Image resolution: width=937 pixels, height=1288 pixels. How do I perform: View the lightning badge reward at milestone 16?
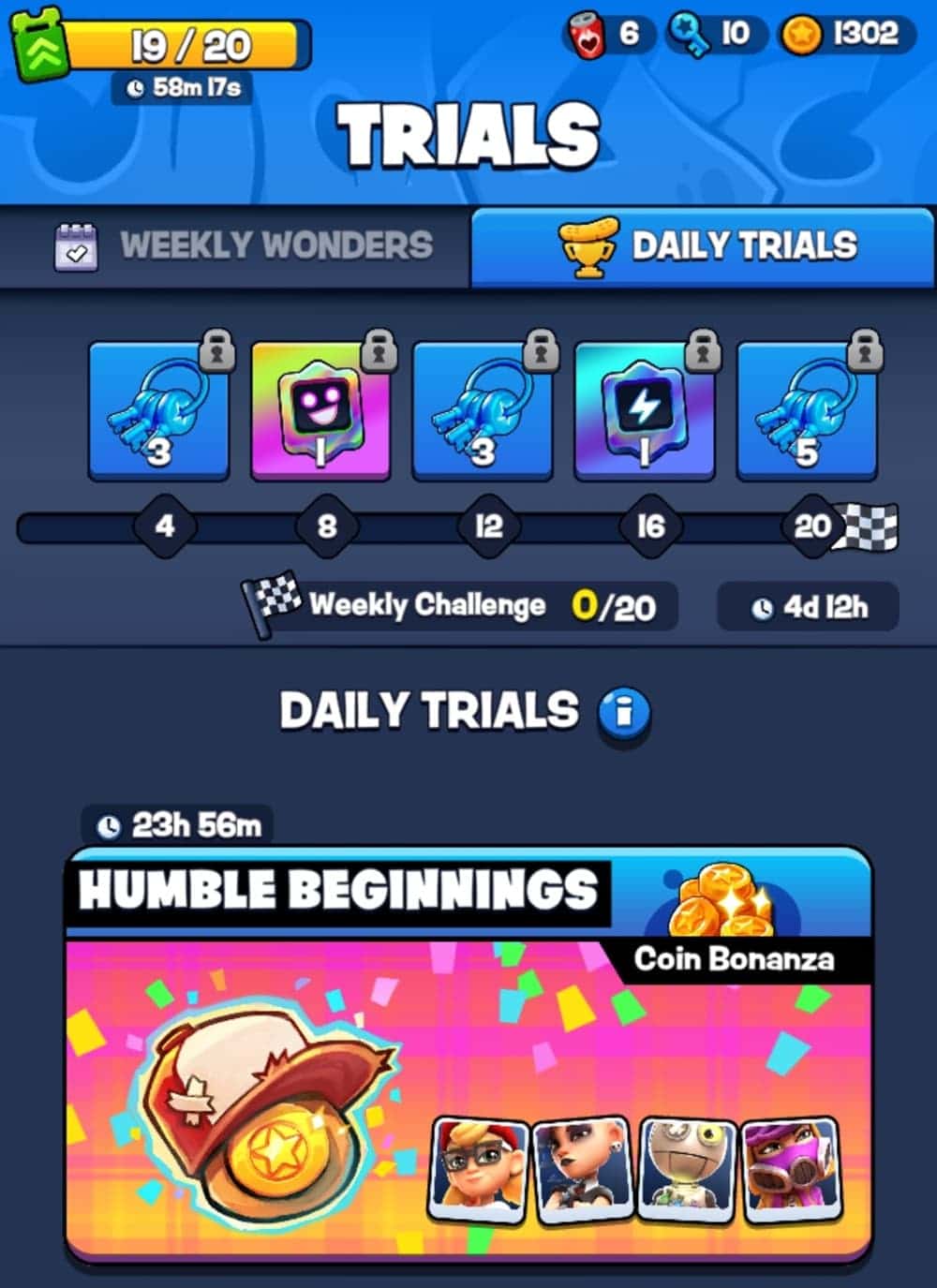[x=645, y=410]
